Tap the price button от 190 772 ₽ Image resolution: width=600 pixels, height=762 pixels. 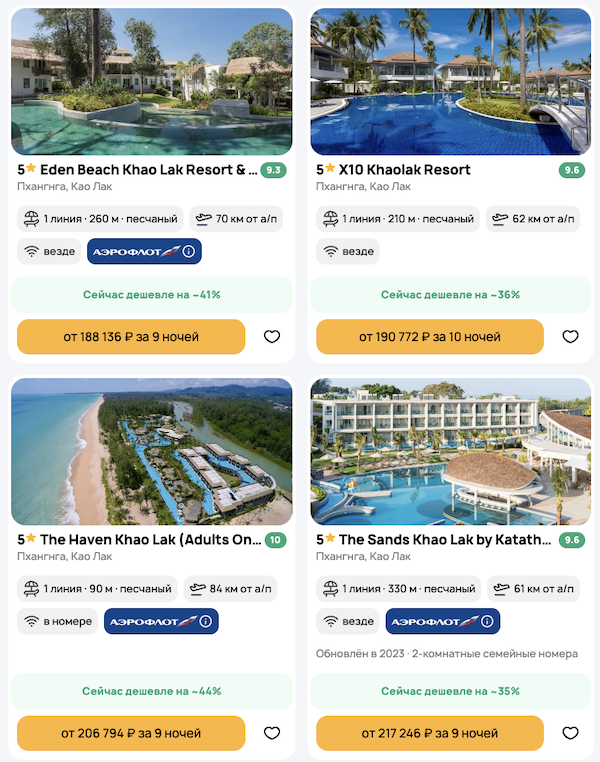[x=430, y=337]
